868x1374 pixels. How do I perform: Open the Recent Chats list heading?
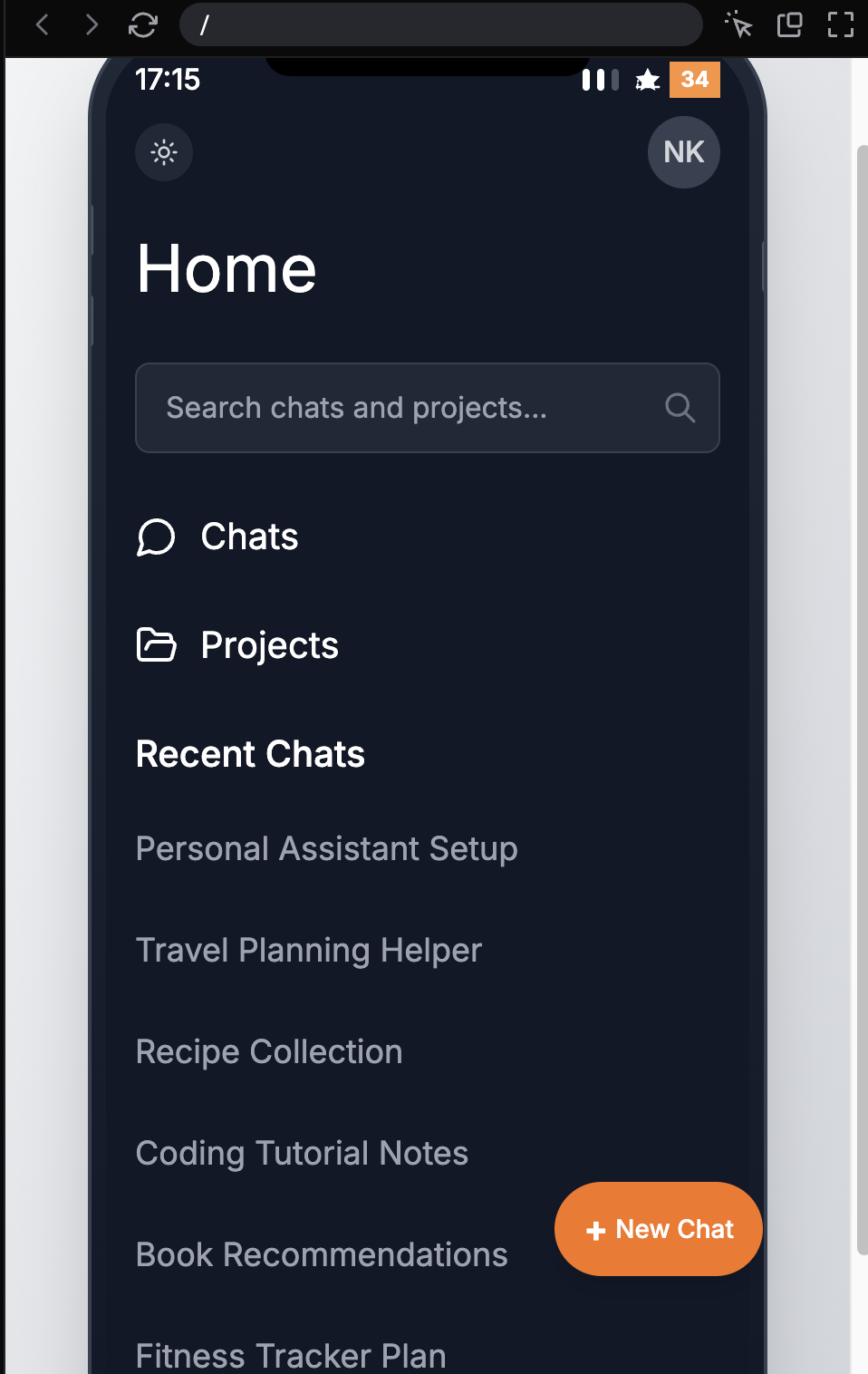click(250, 753)
